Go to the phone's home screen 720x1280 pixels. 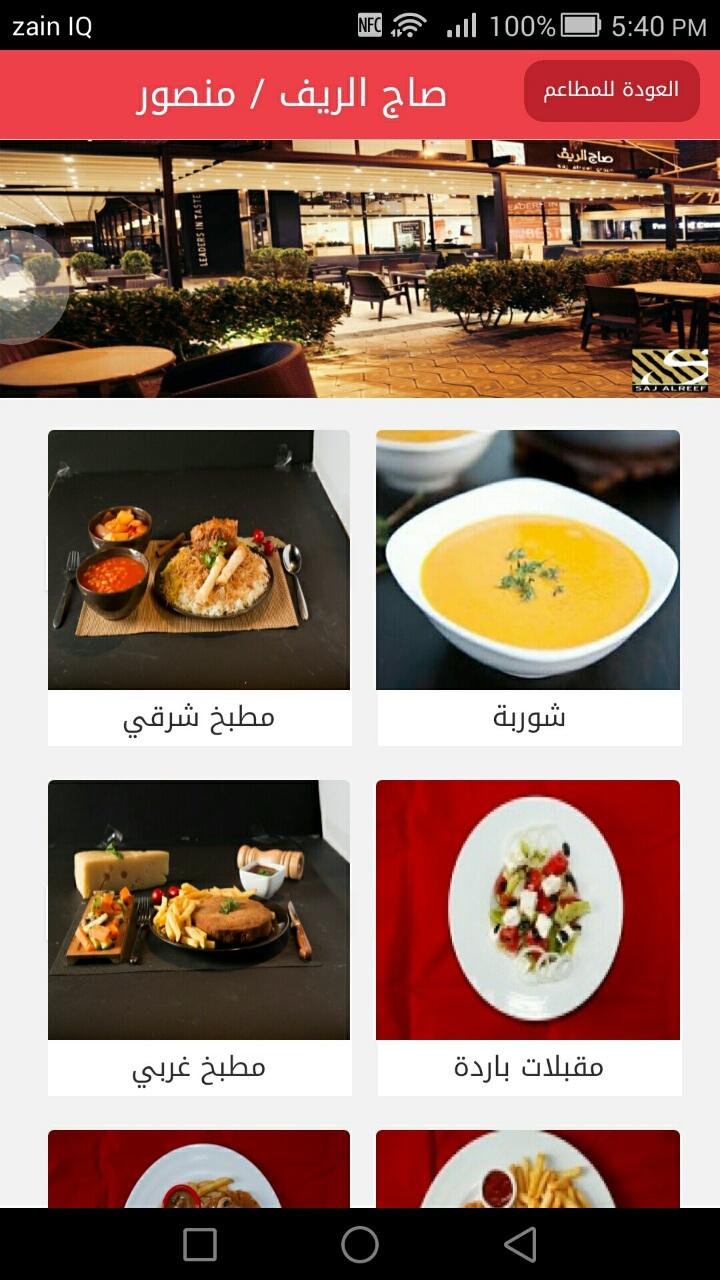point(360,1244)
